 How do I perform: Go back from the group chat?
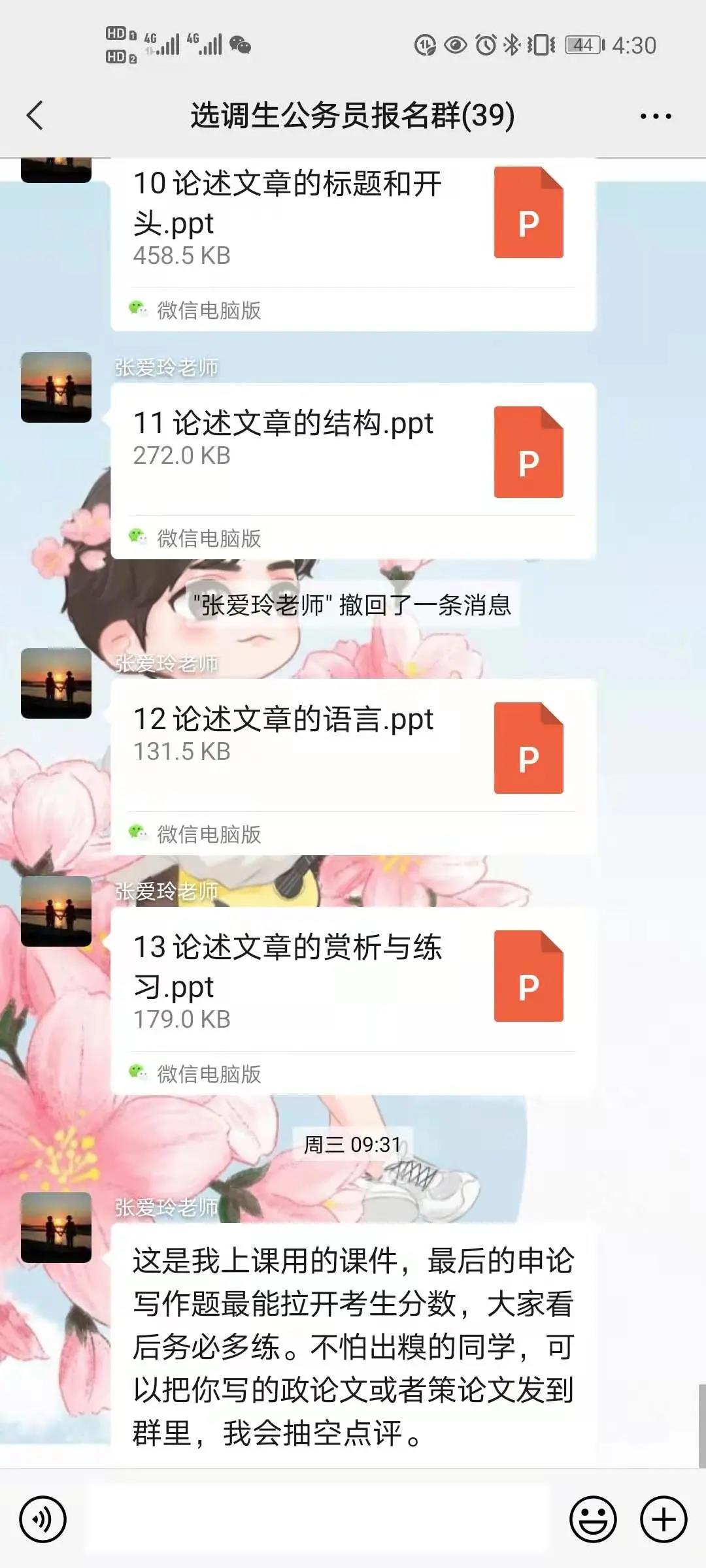[35, 116]
